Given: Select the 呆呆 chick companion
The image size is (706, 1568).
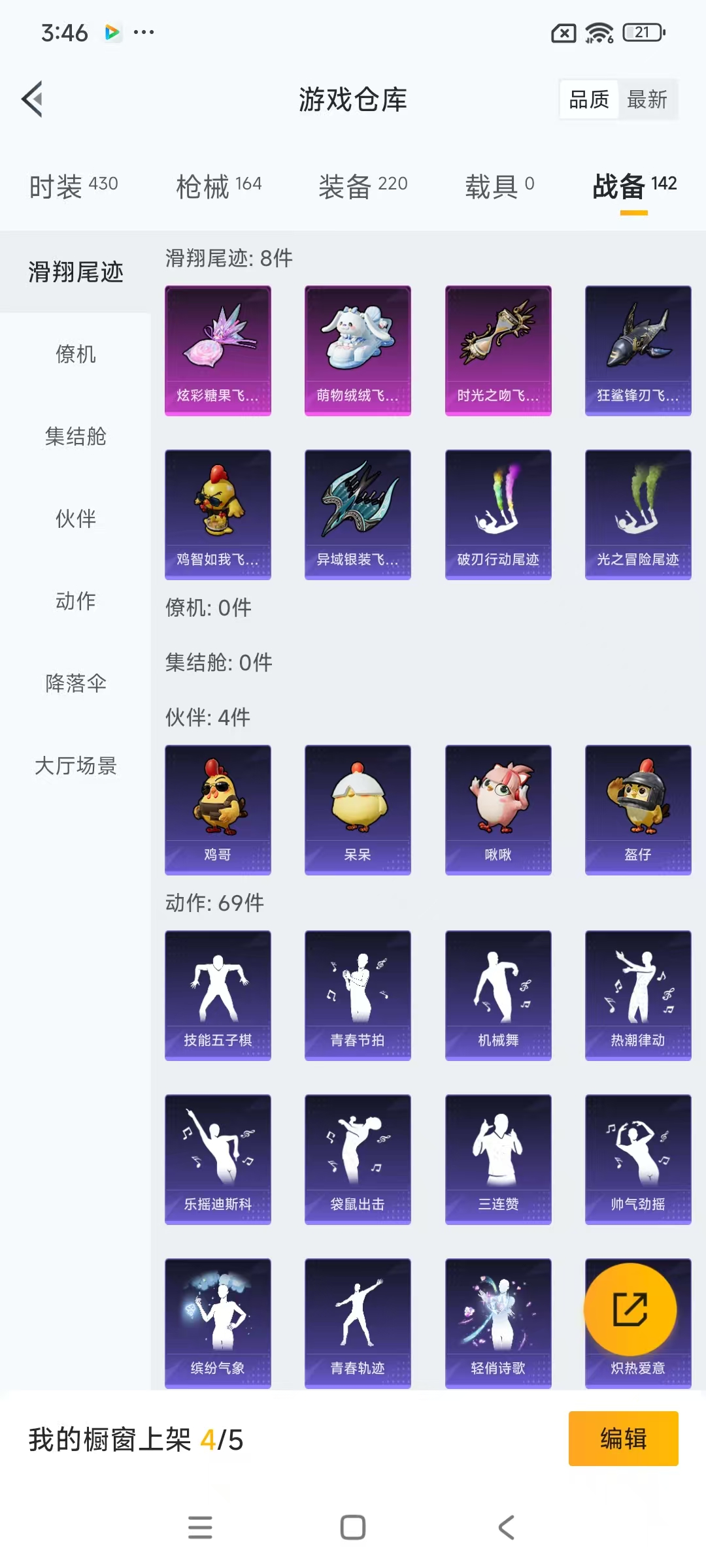Looking at the screenshot, I should (358, 809).
